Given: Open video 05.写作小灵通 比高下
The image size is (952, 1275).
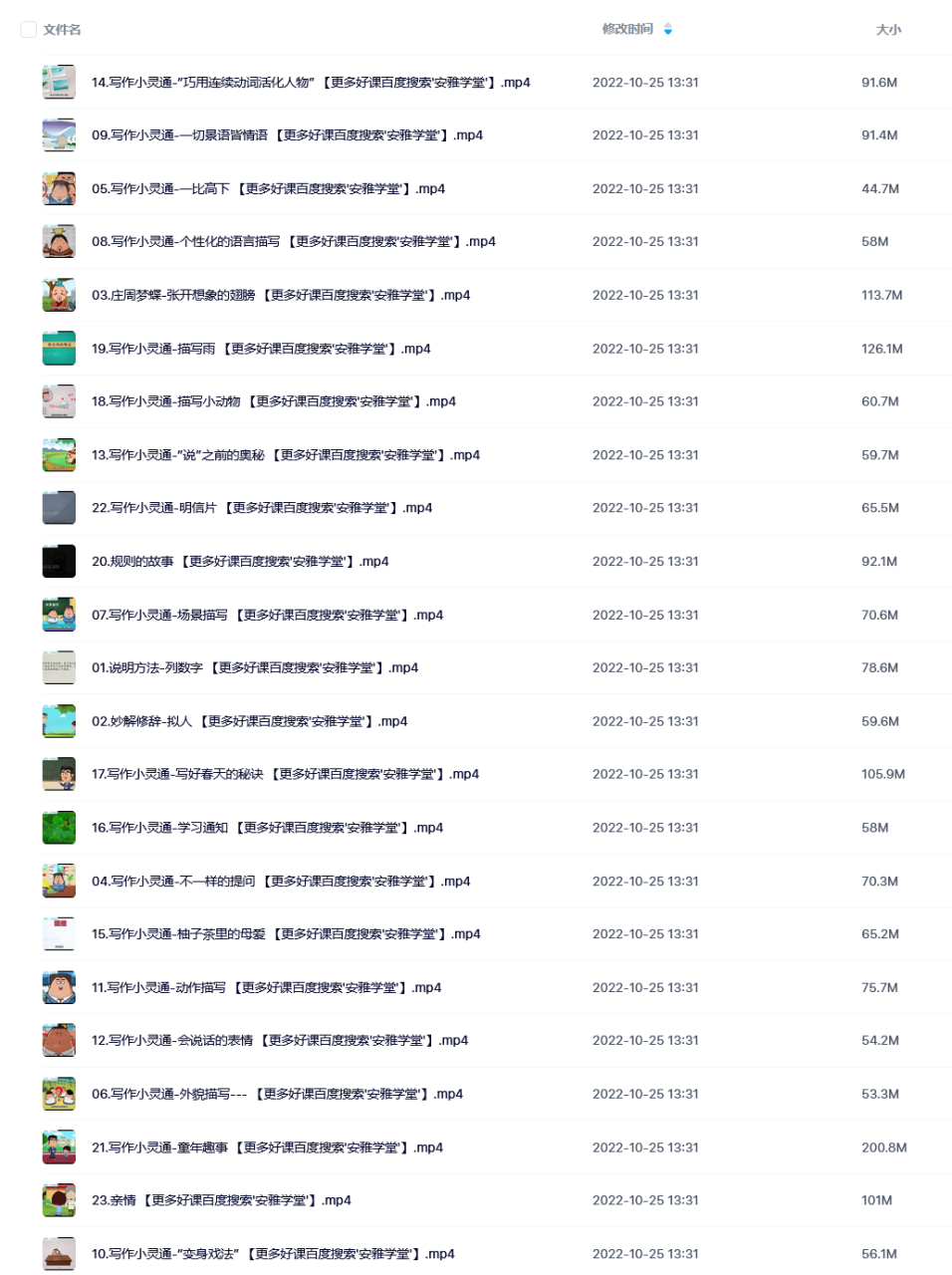Looking at the screenshot, I should (x=268, y=189).
